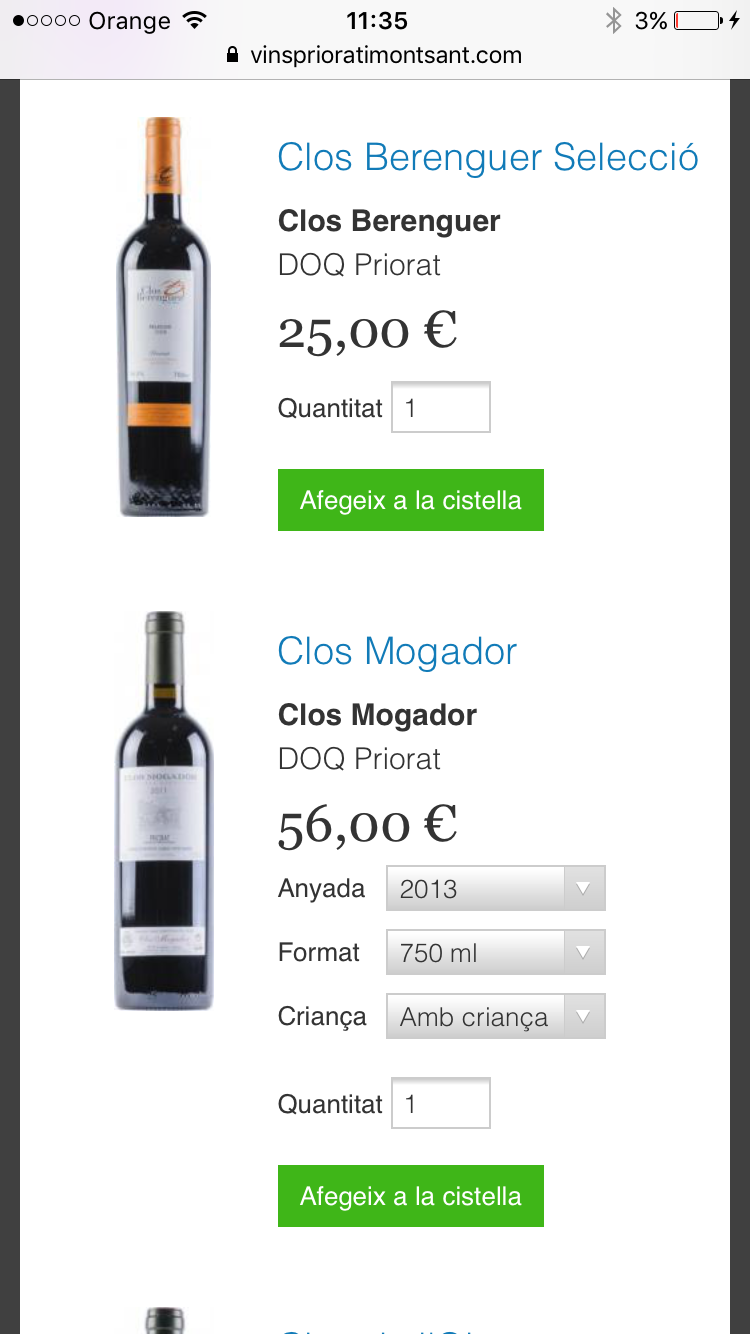Screen dimensions: 750x1334
Task: Change the Criança option dropdown
Action: [x=495, y=1016]
